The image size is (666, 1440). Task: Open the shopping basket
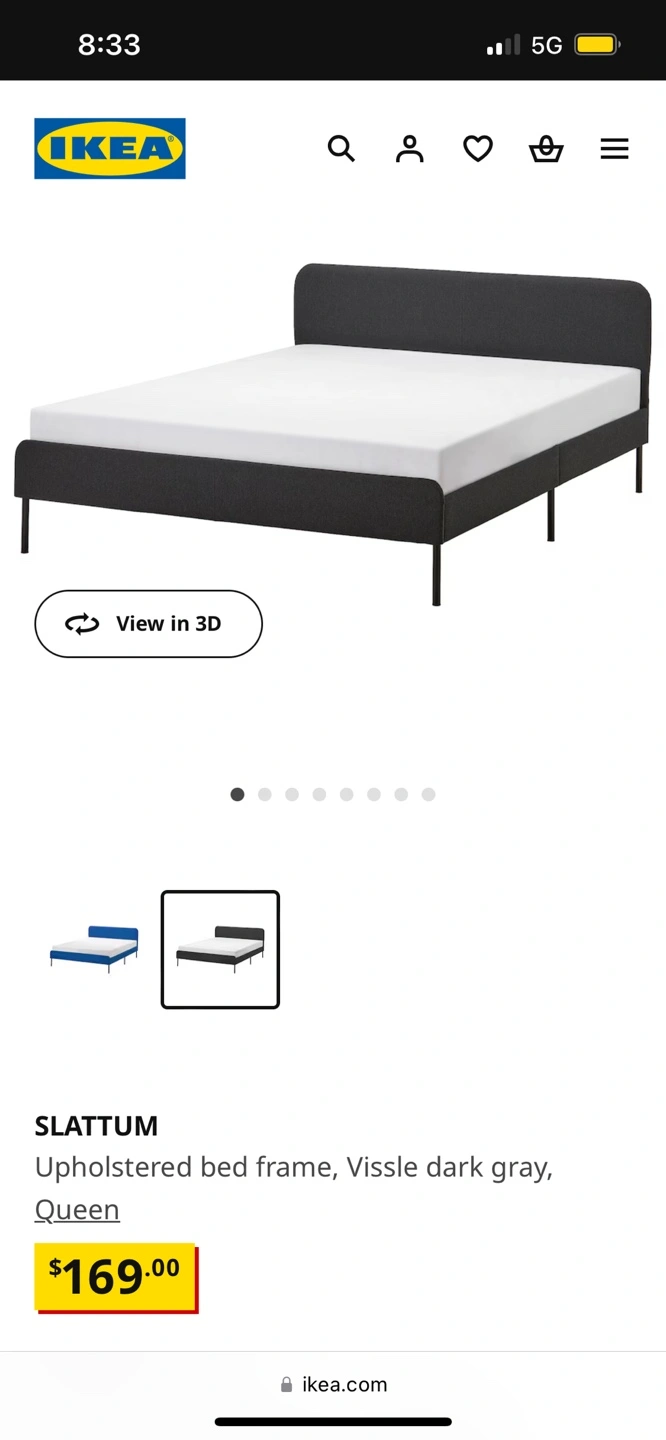546,149
